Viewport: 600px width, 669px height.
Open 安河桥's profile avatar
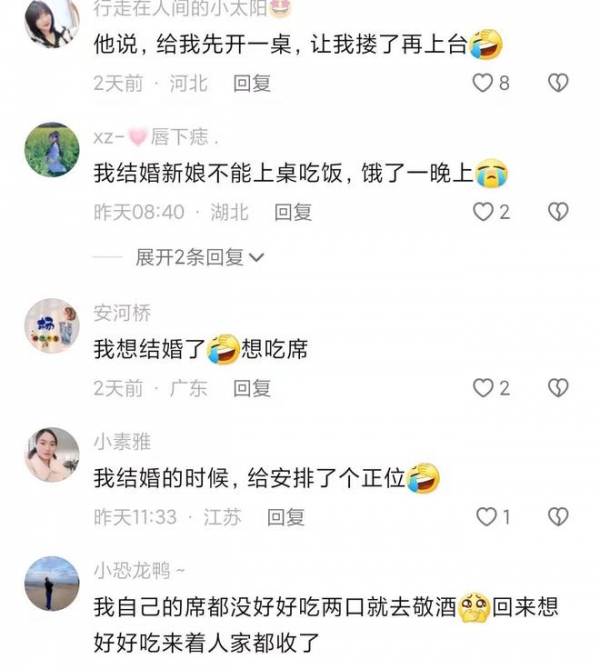coord(51,325)
